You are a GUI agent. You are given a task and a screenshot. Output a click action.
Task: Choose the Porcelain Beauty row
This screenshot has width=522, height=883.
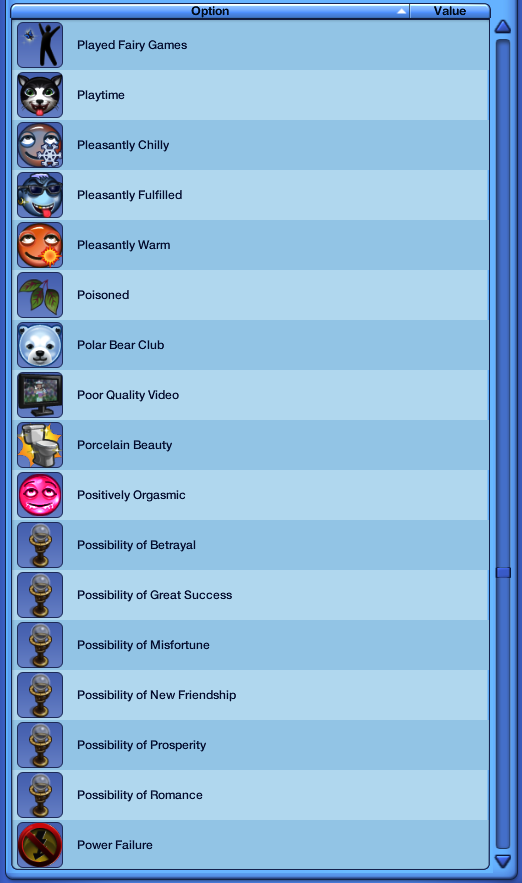[x=250, y=445]
